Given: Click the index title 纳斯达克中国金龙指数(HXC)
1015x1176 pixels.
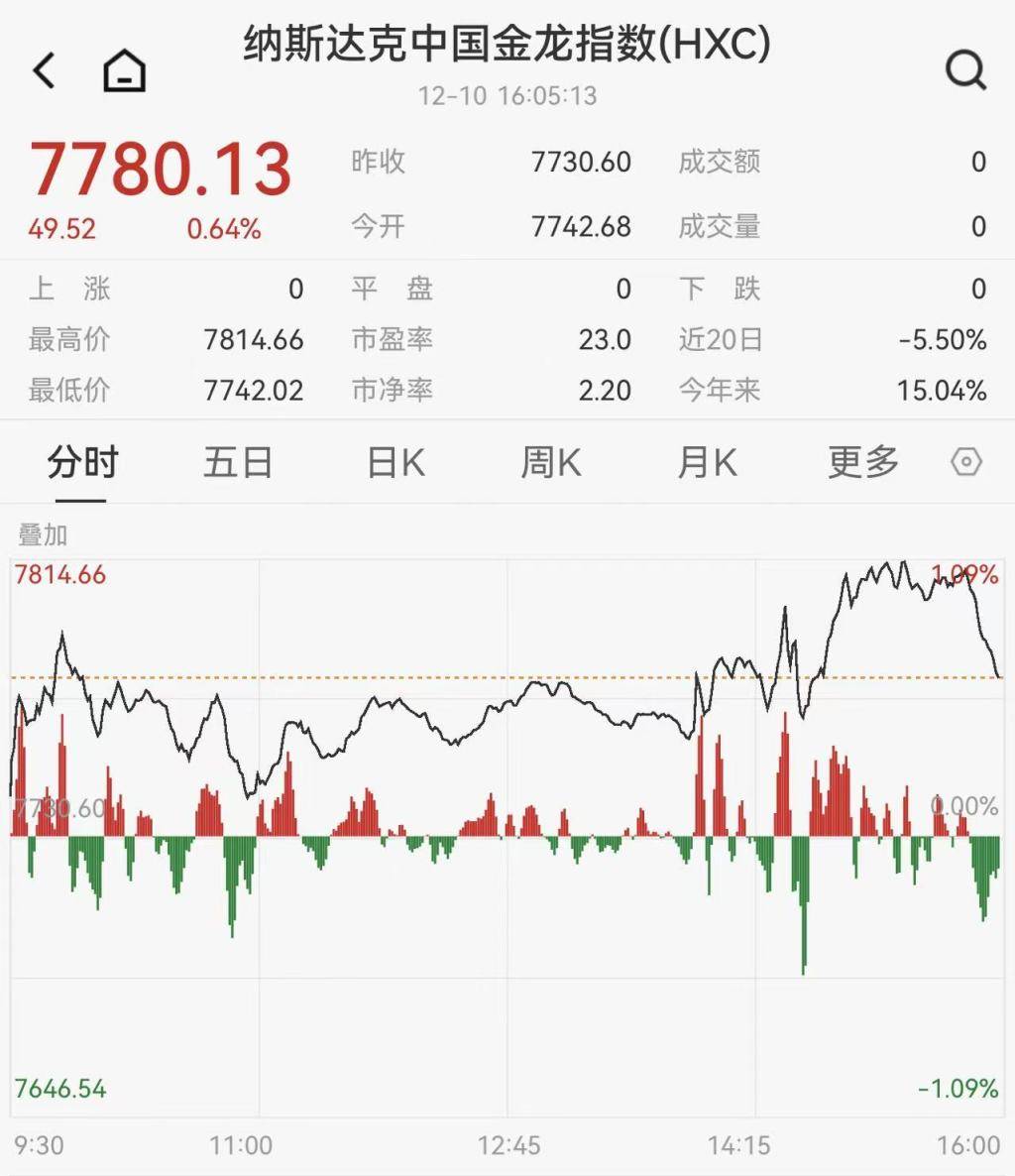Looking at the screenshot, I should (x=507, y=48).
